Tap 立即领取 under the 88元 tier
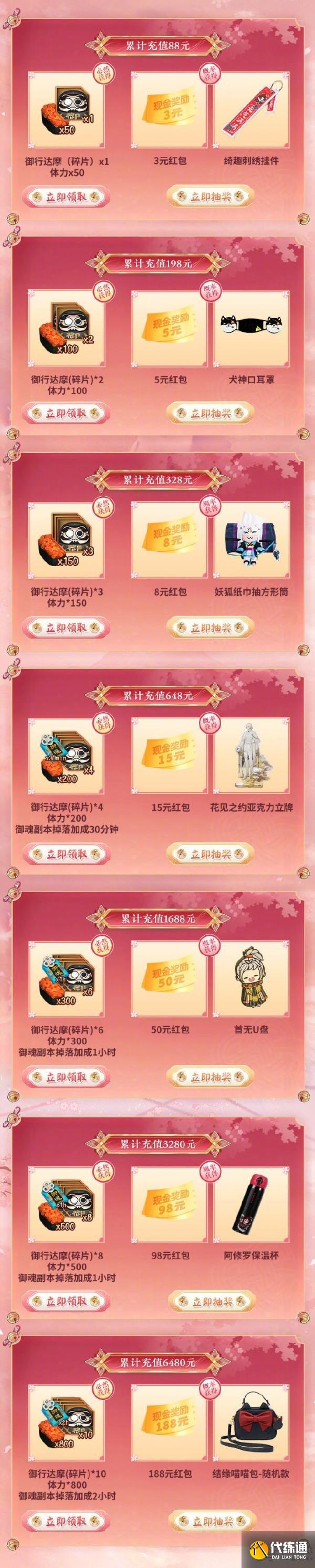The height and width of the screenshot is (1568, 315). (x=66, y=196)
